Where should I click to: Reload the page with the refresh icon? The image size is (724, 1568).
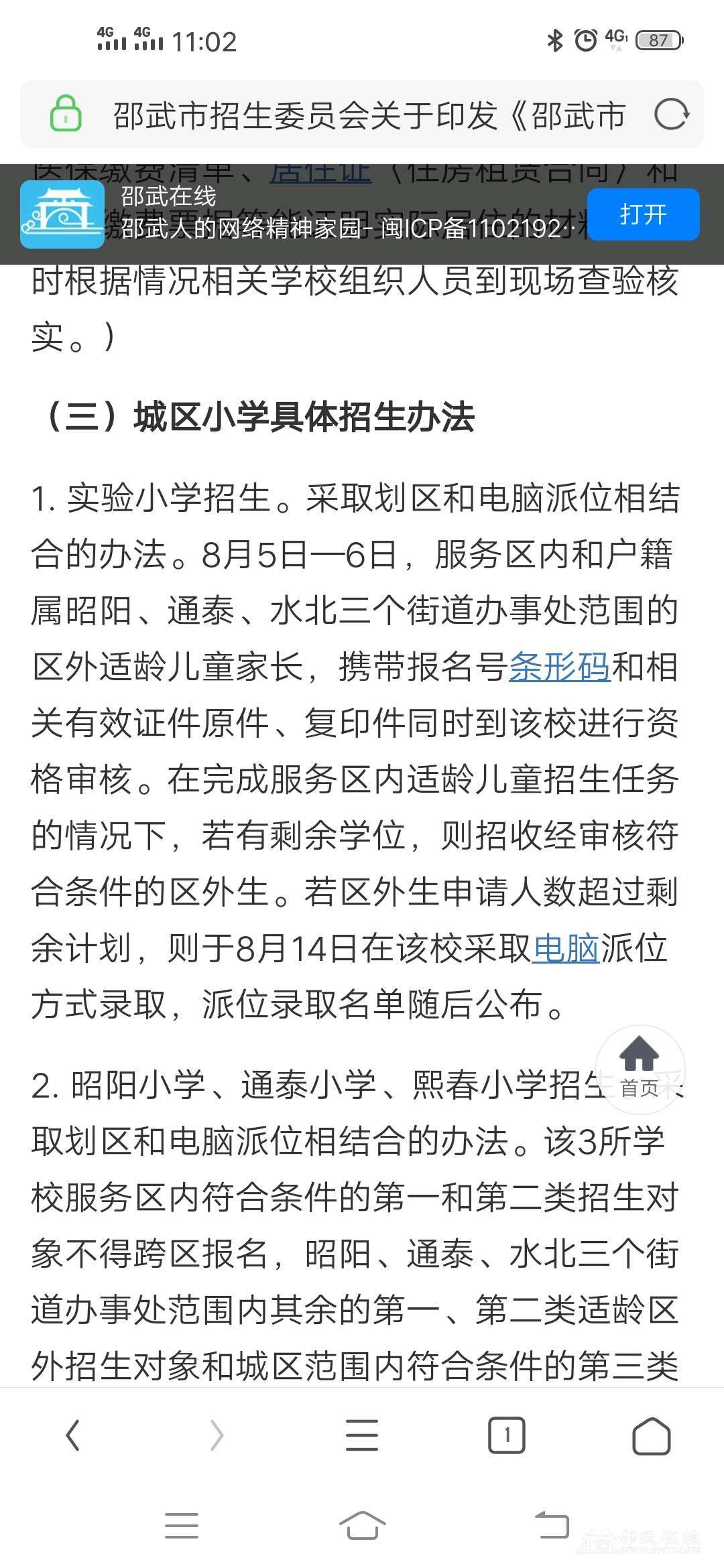point(671,115)
